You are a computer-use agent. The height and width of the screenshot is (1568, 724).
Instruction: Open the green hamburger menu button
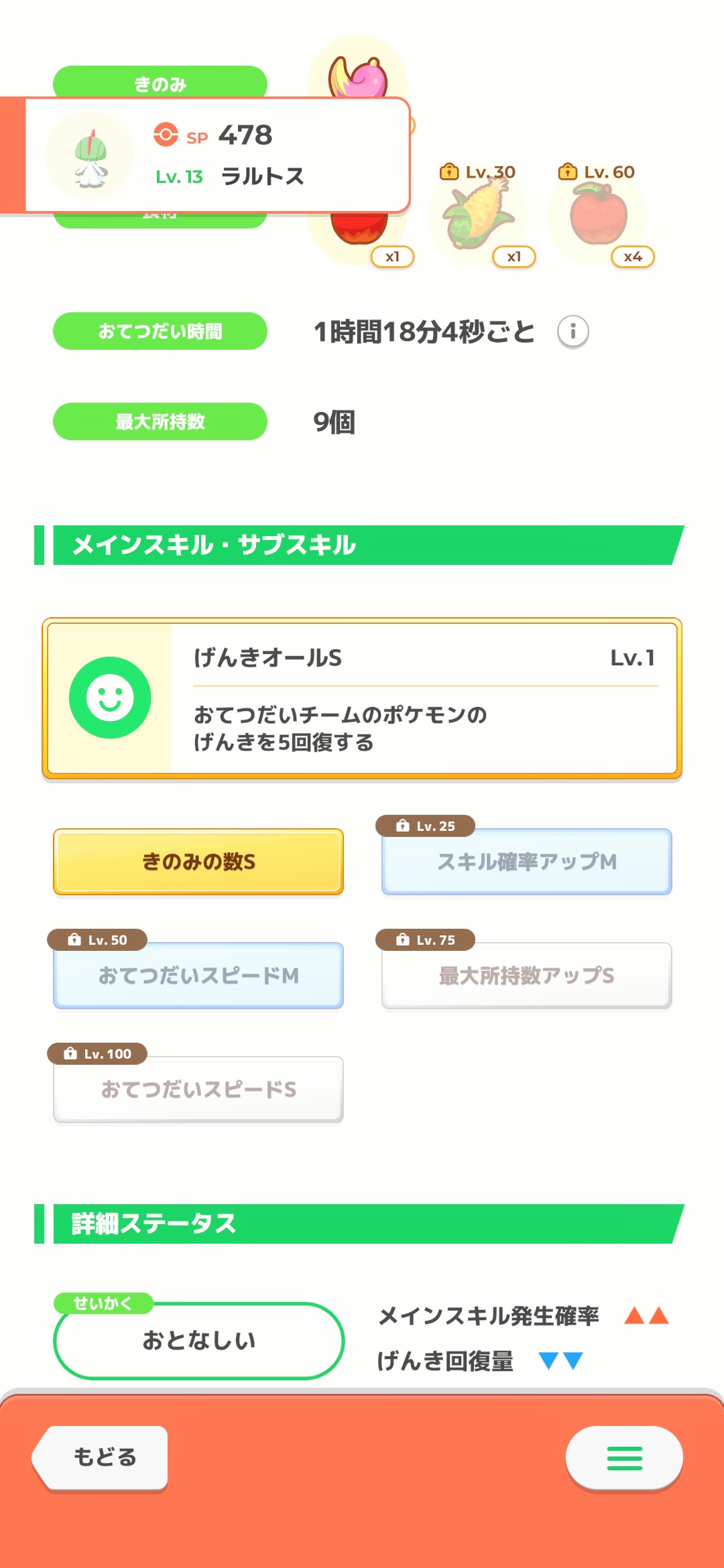click(624, 1457)
